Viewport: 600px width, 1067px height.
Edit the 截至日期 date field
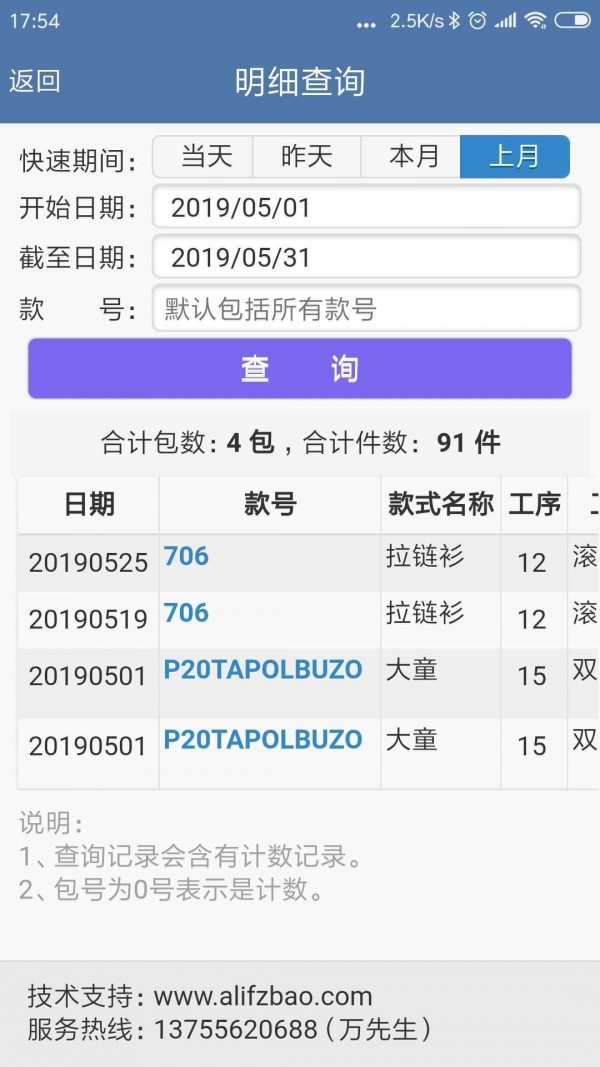366,257
